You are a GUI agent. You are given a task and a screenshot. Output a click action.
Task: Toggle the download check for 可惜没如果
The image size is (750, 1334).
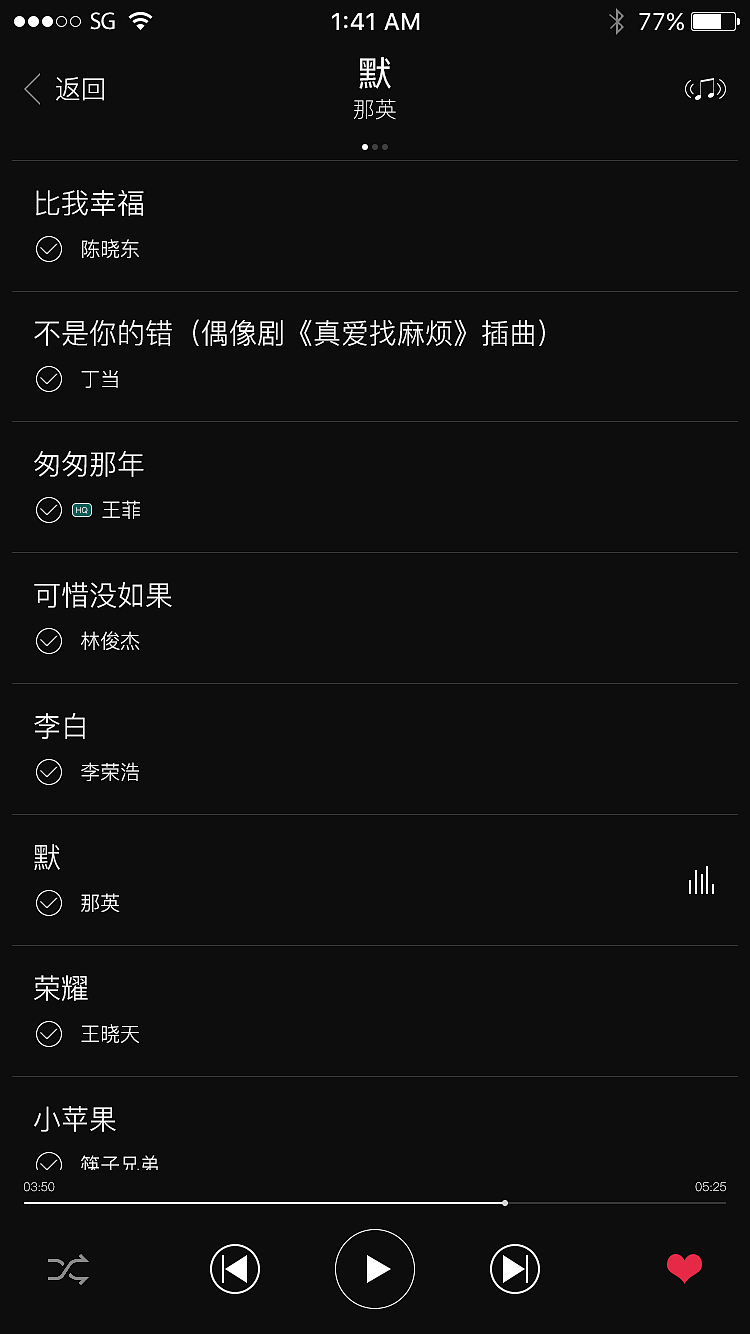[x=48, y=641]
